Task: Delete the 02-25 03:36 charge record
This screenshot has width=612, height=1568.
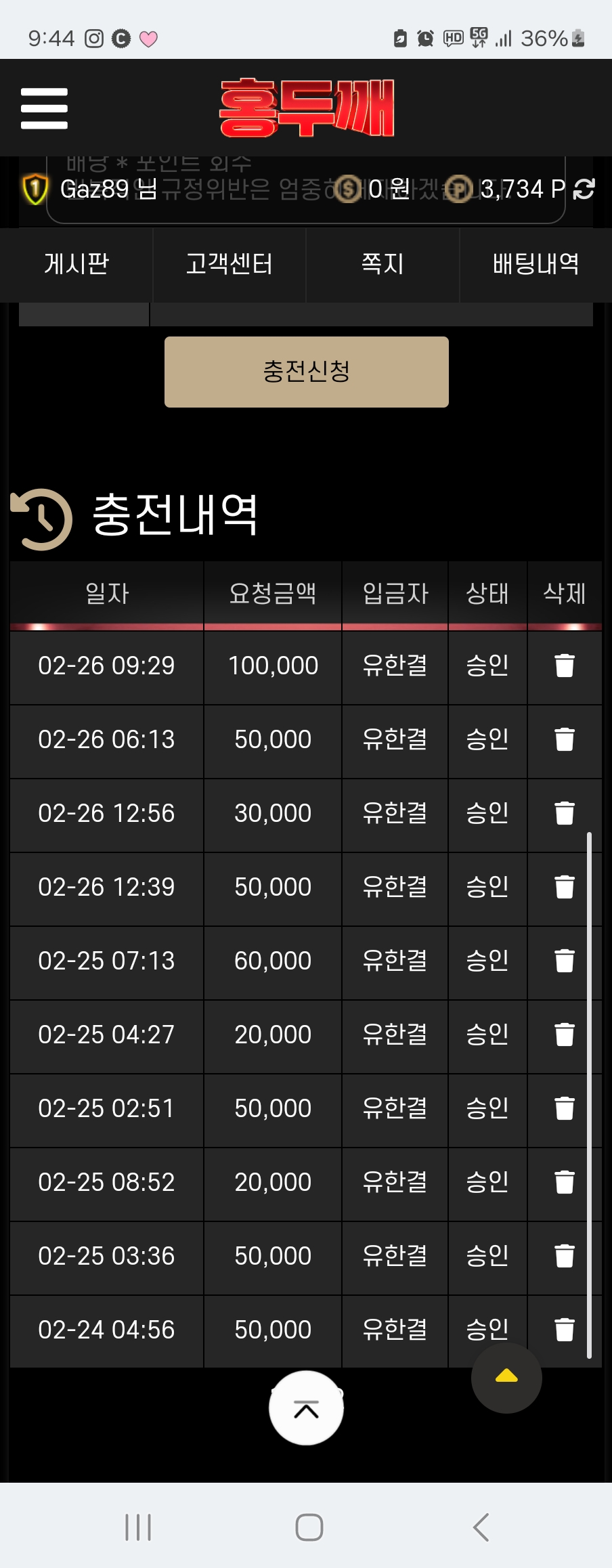Action: click(x=564, y=1256)
